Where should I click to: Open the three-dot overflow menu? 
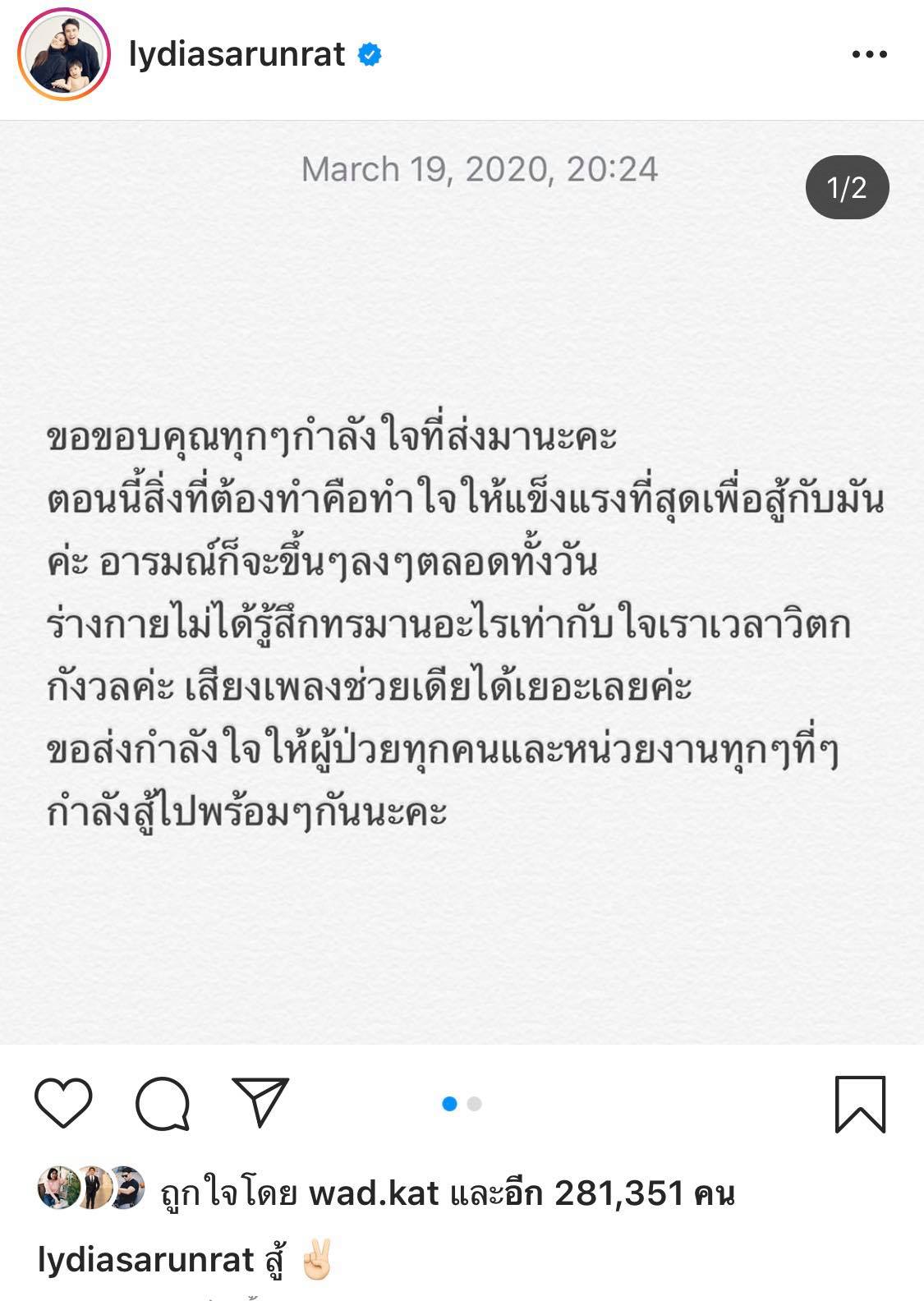[x=869, y=55]
